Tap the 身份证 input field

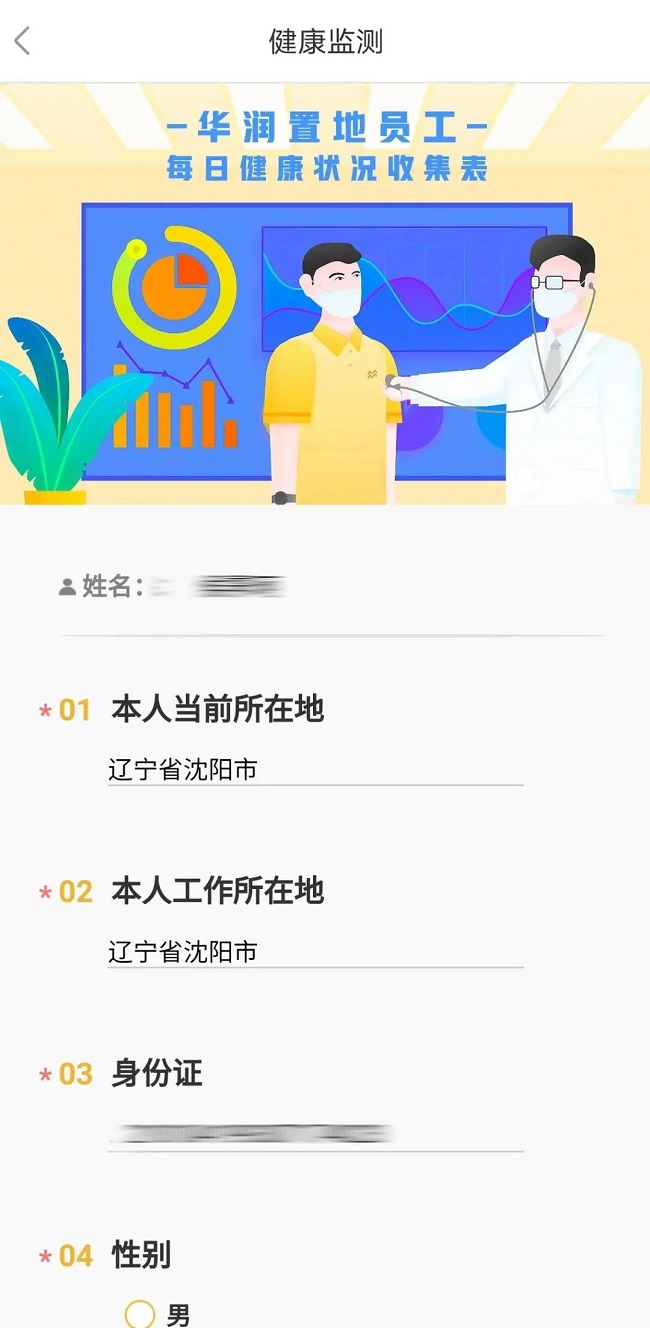[314, 1134]
